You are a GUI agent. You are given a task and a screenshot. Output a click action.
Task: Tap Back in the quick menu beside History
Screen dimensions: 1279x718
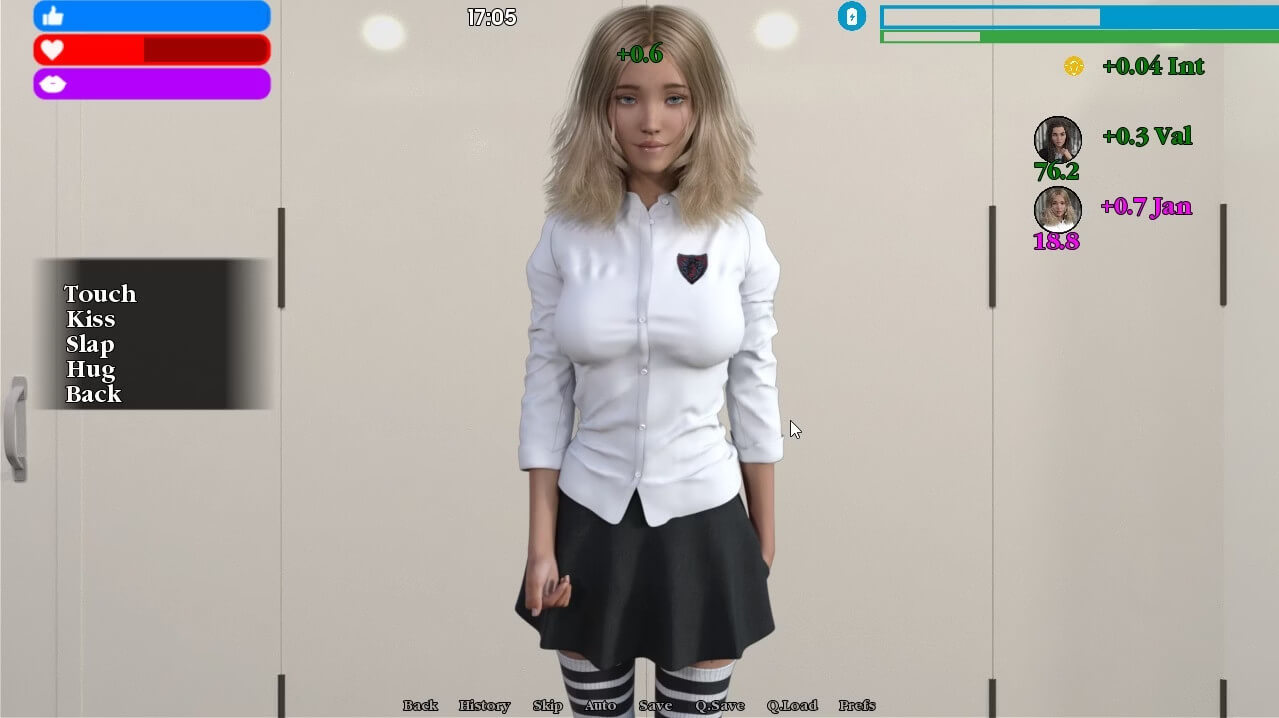420,705
